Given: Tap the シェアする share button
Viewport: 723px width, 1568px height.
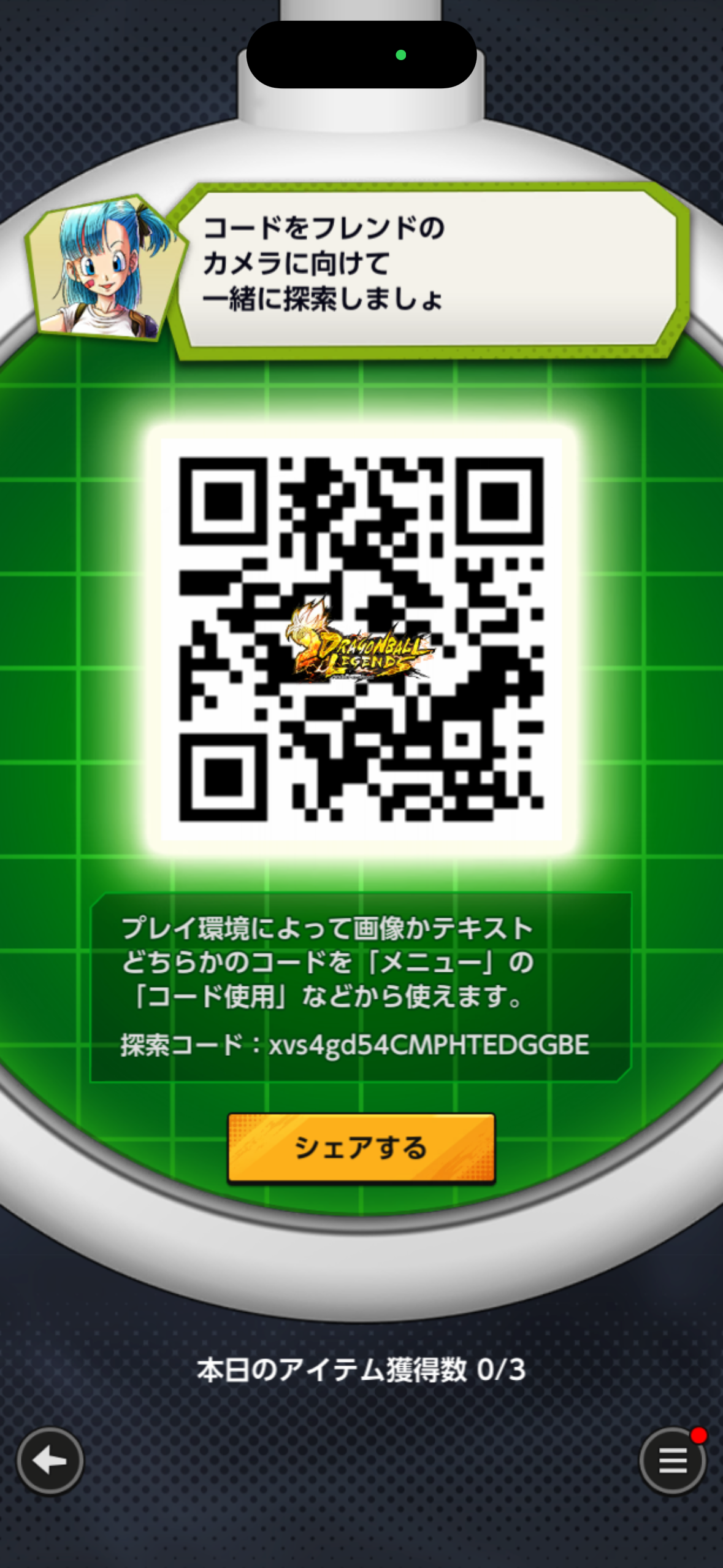Looking at the screenshot, I should 361,1147.
